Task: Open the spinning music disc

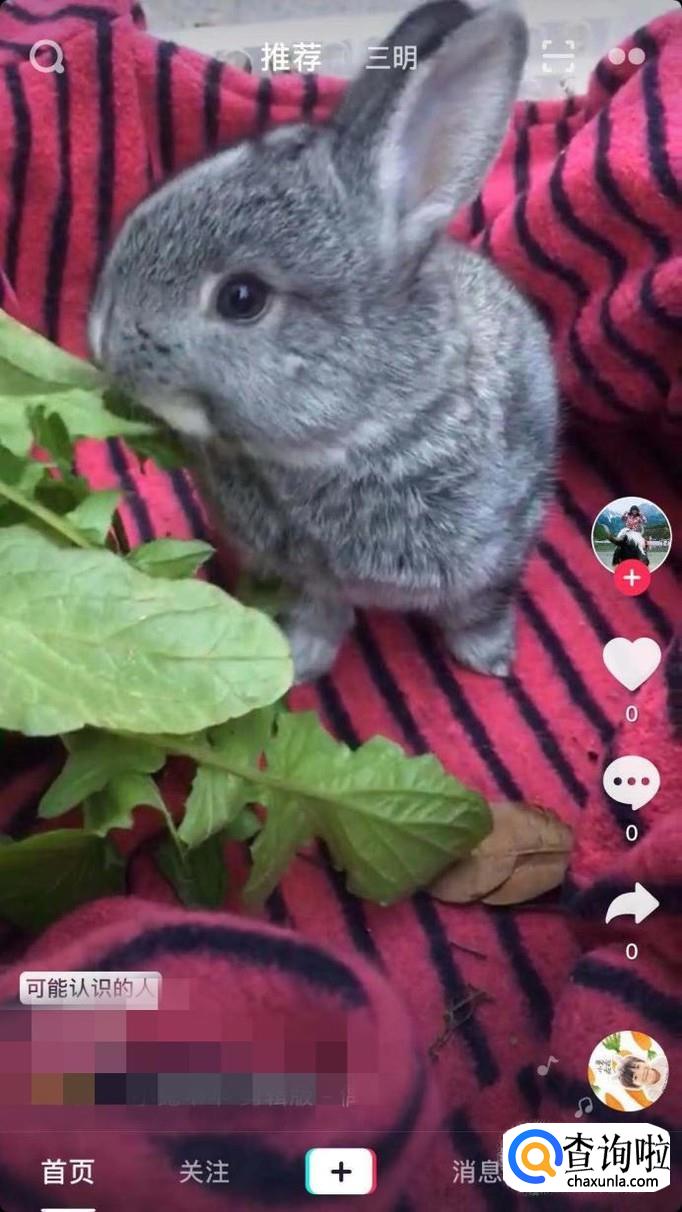Action: click(627, 1071)
